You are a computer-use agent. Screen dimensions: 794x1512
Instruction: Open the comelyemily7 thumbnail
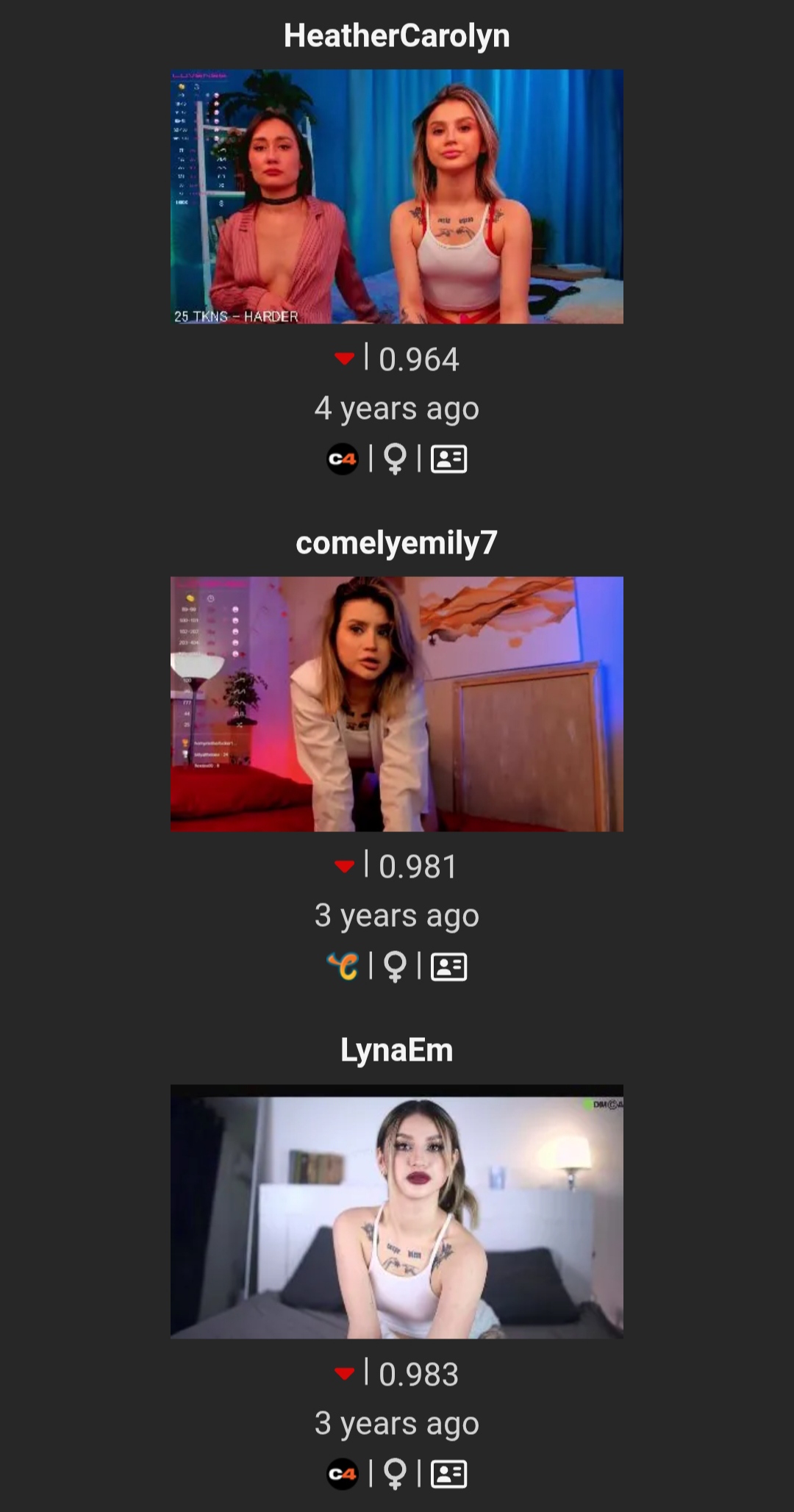click(397, 703)
